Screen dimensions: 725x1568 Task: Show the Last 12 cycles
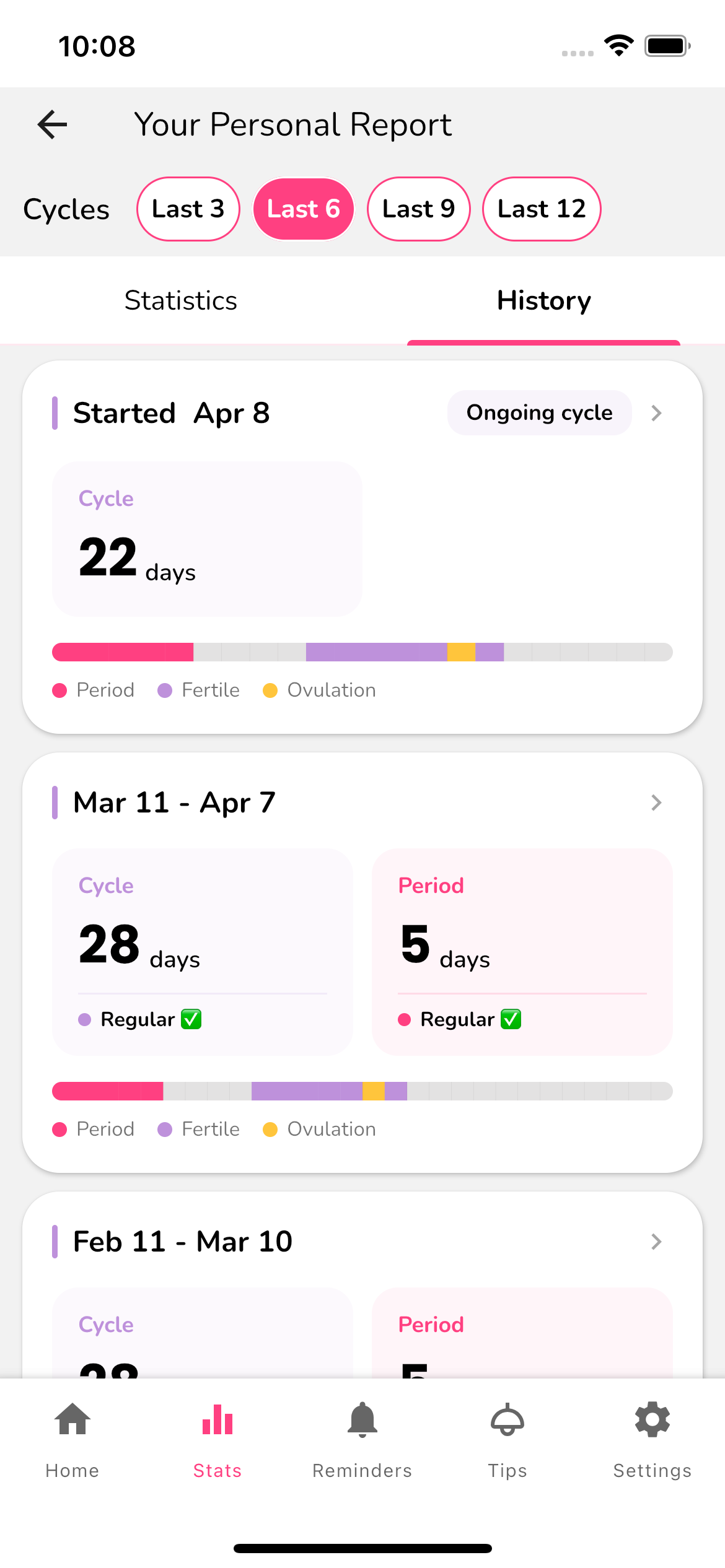click(542, 209)
